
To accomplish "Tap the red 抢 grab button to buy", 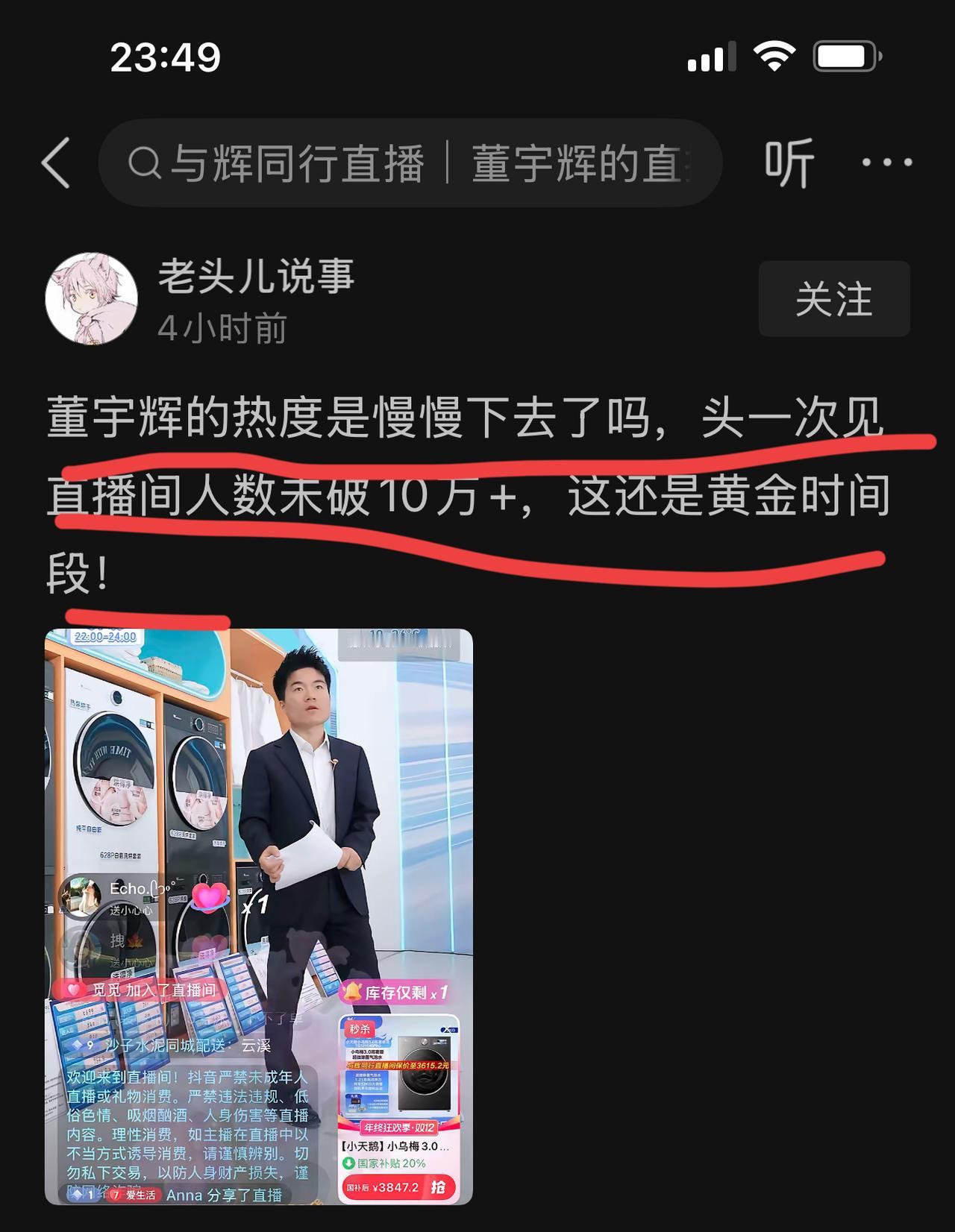I will click(x=439, y=1186).
